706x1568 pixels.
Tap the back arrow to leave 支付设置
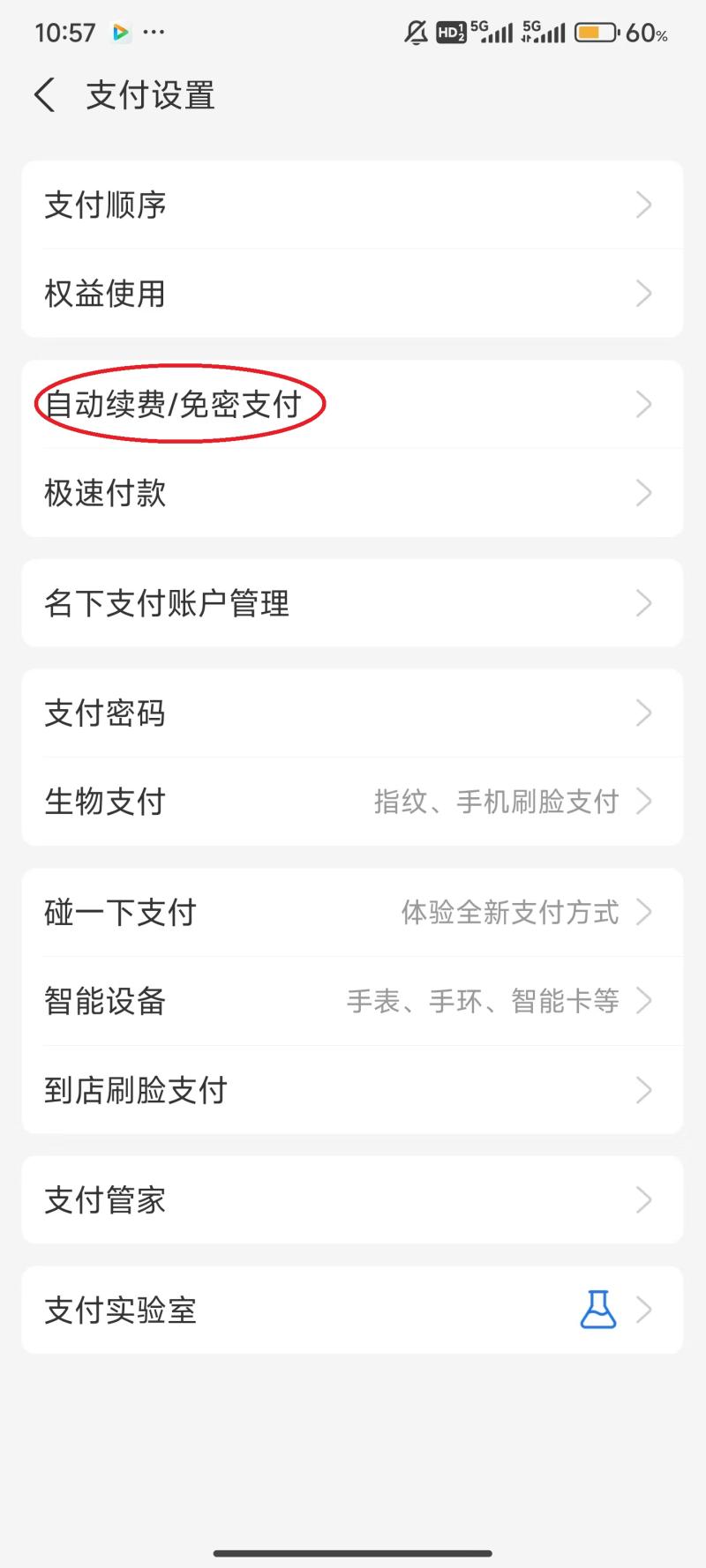(42, 93)
